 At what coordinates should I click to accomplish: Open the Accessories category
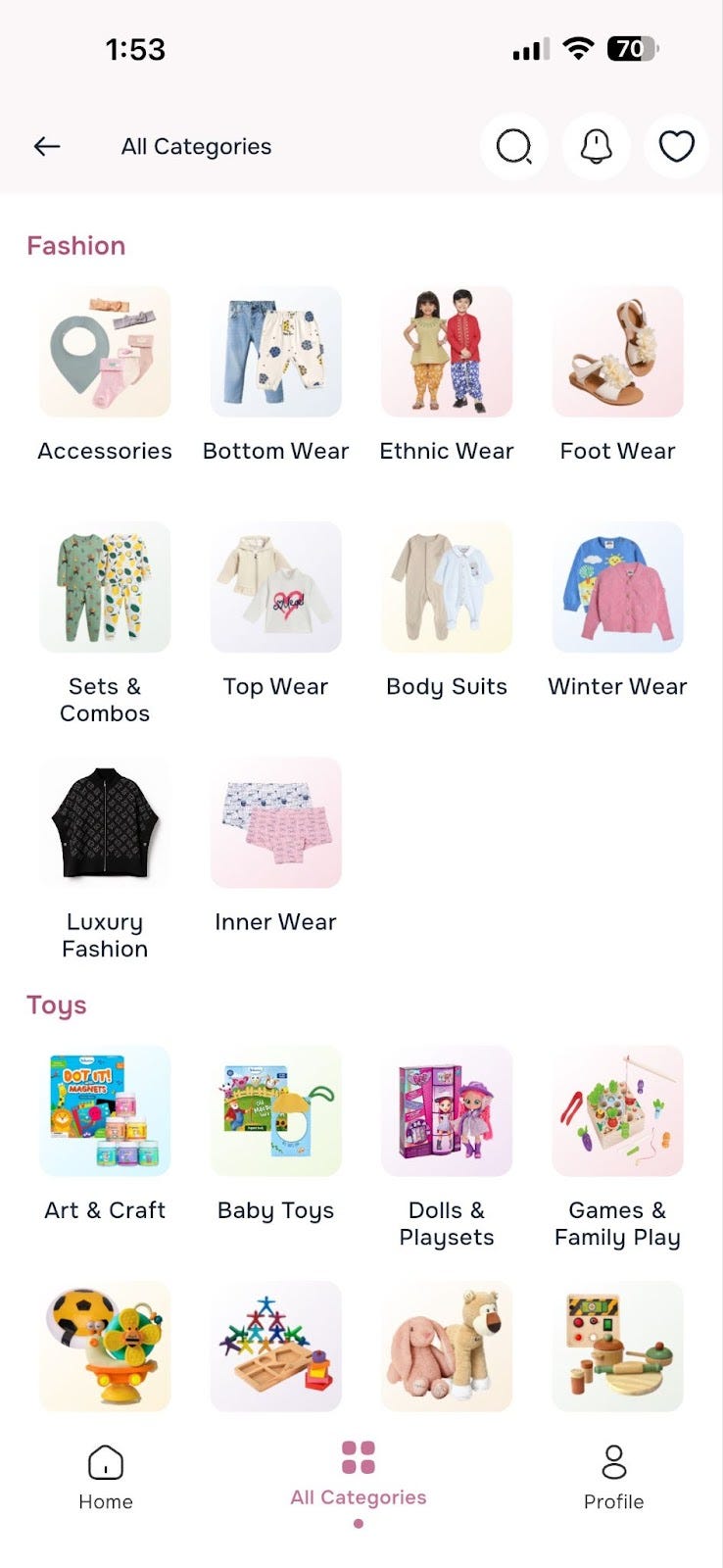[105, 353]
